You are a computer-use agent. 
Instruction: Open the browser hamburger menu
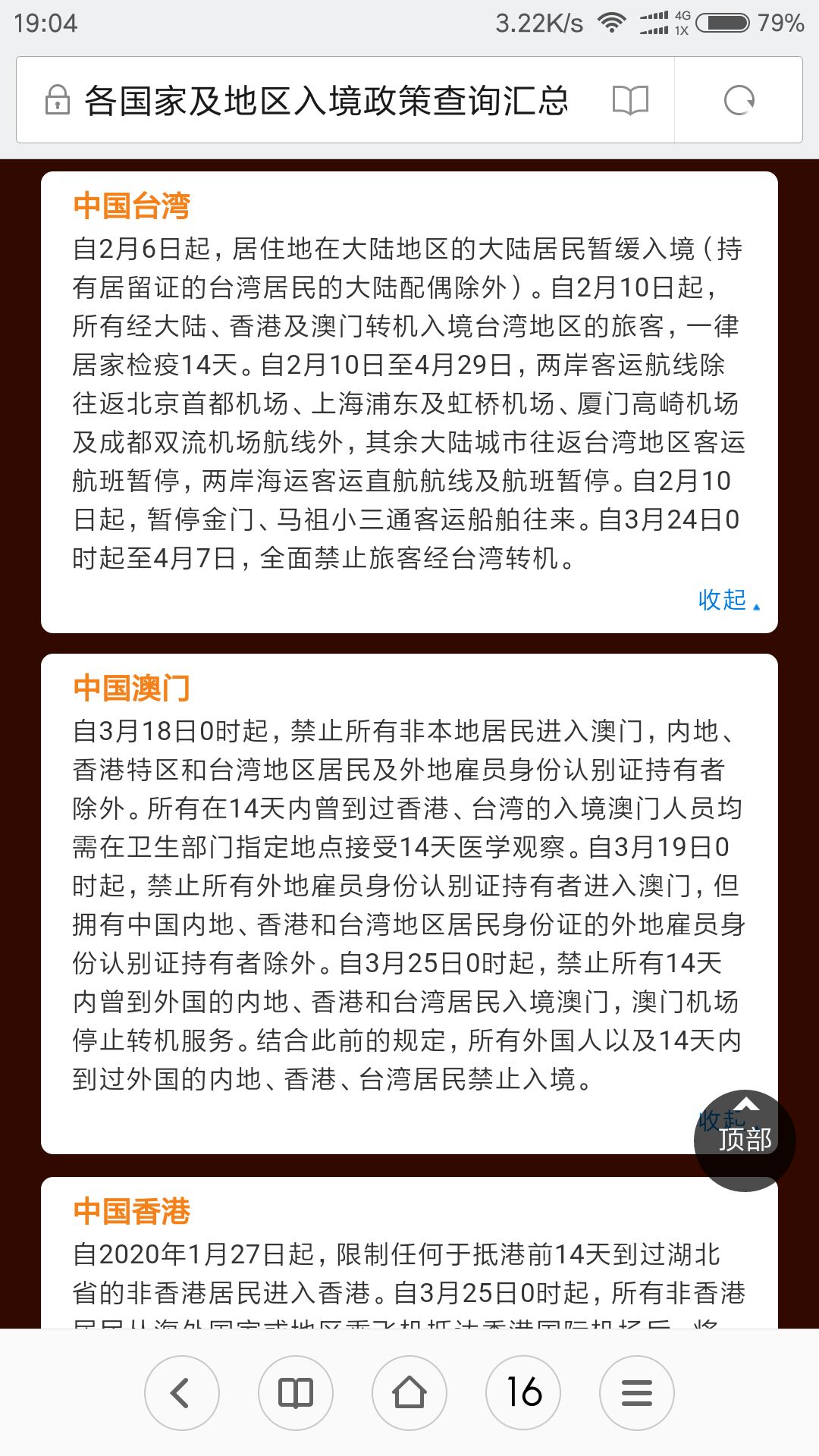tap(637, 1393)
